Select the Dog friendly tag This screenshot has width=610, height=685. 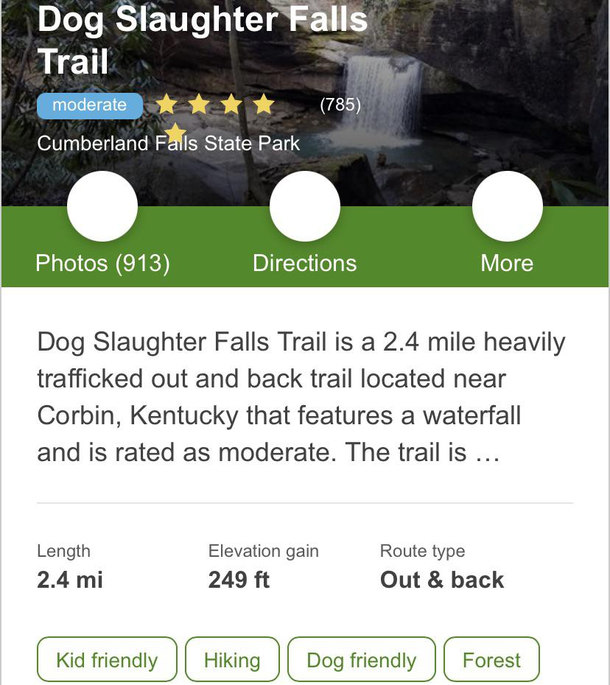click(x=361, y=660)
